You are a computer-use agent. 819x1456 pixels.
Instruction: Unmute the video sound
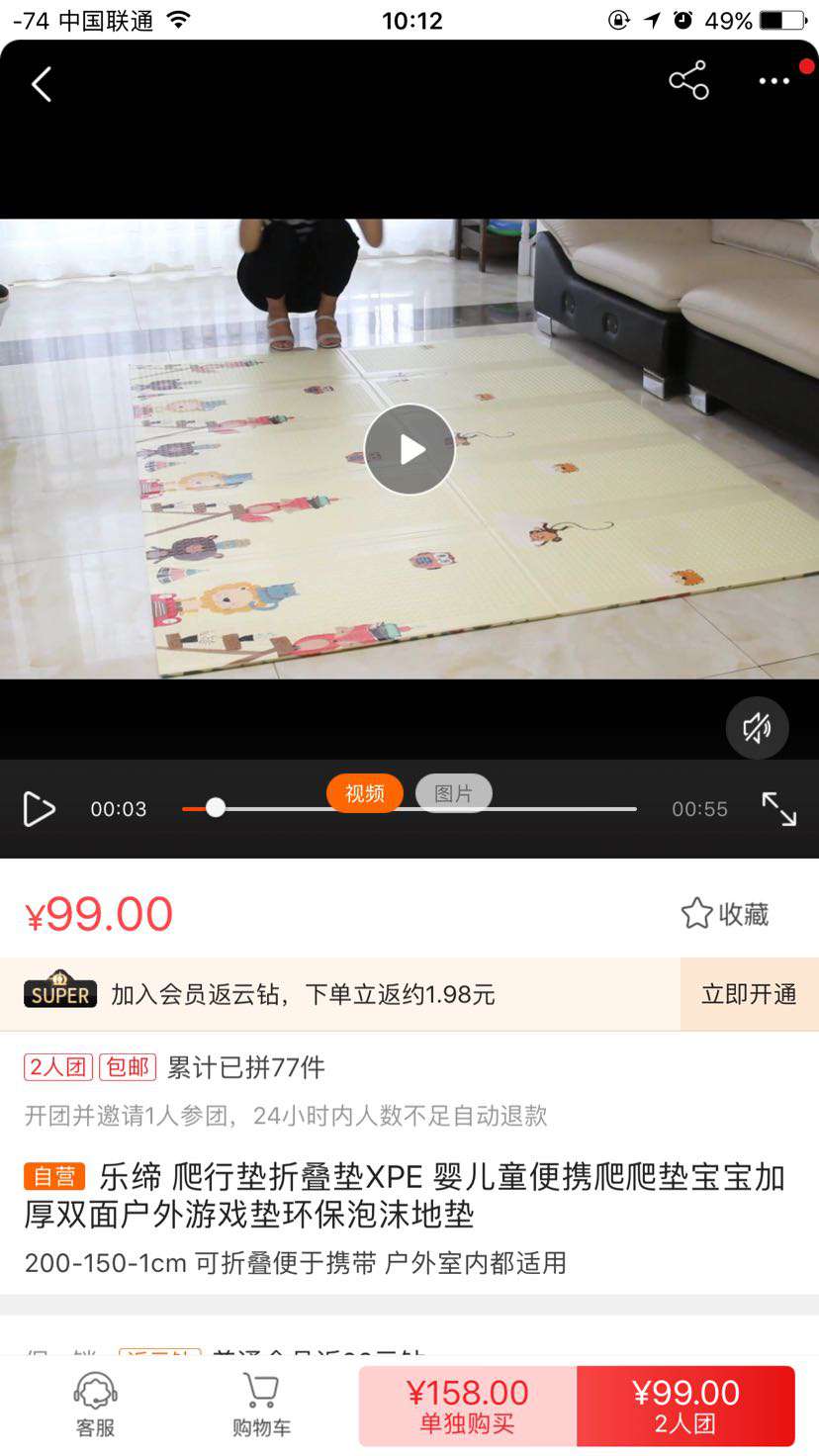(x=757, y=728)
